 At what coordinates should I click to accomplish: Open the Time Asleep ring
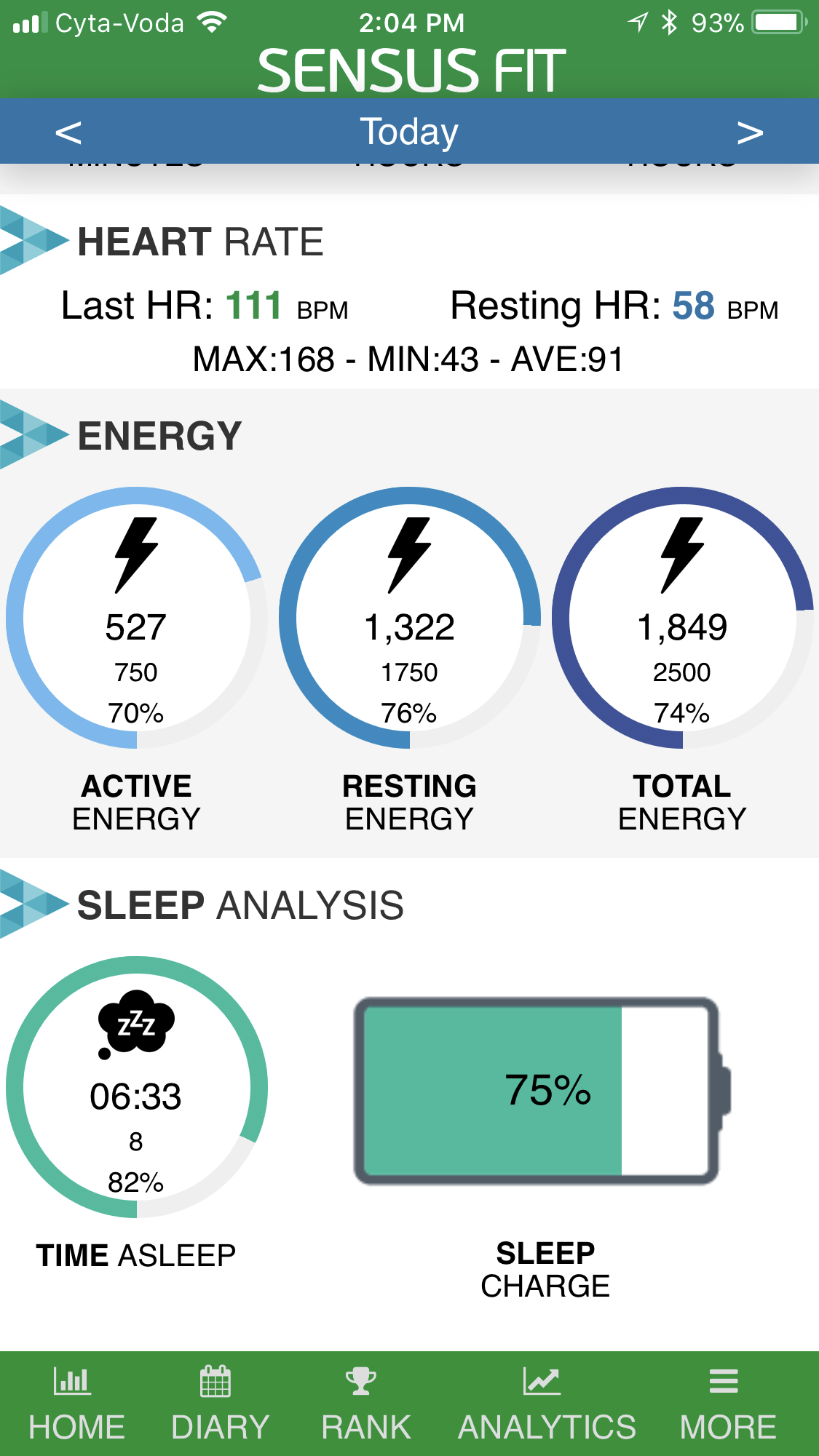click(137, 1087)
